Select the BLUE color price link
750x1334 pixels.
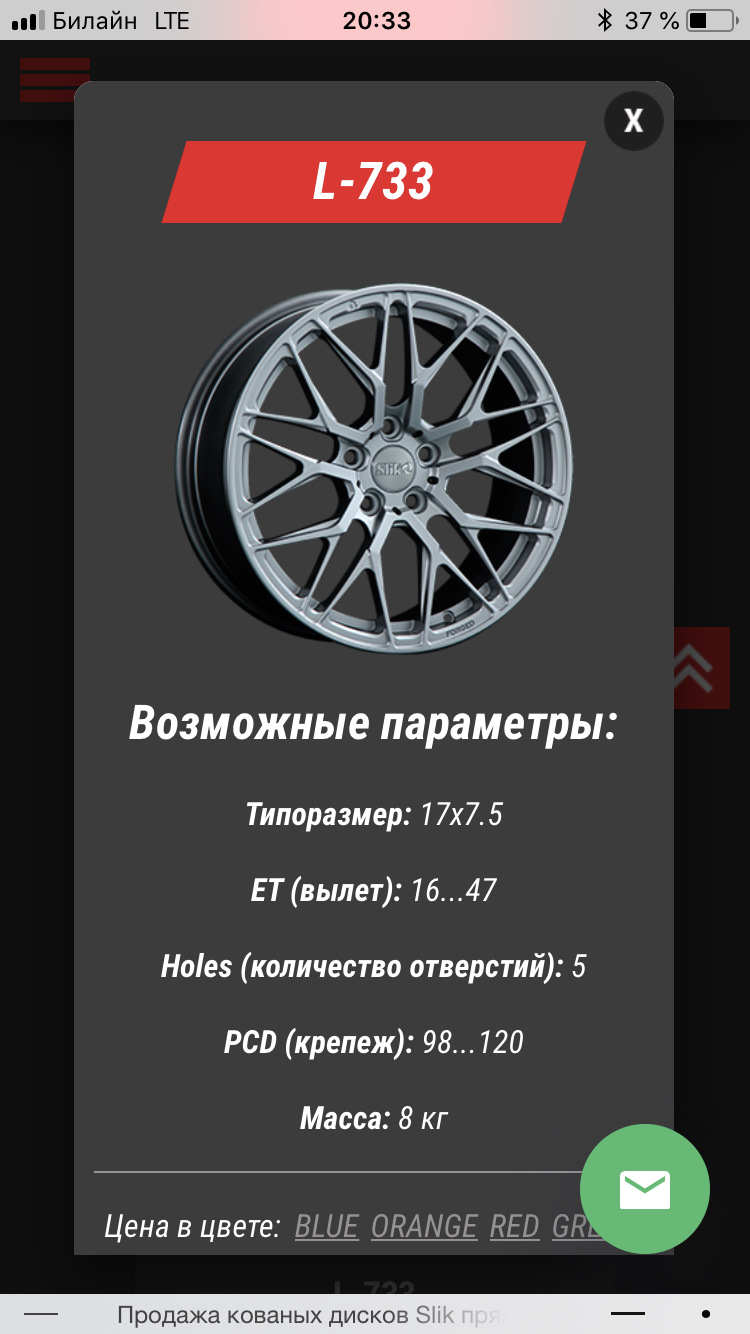(x=326, y=1226)
